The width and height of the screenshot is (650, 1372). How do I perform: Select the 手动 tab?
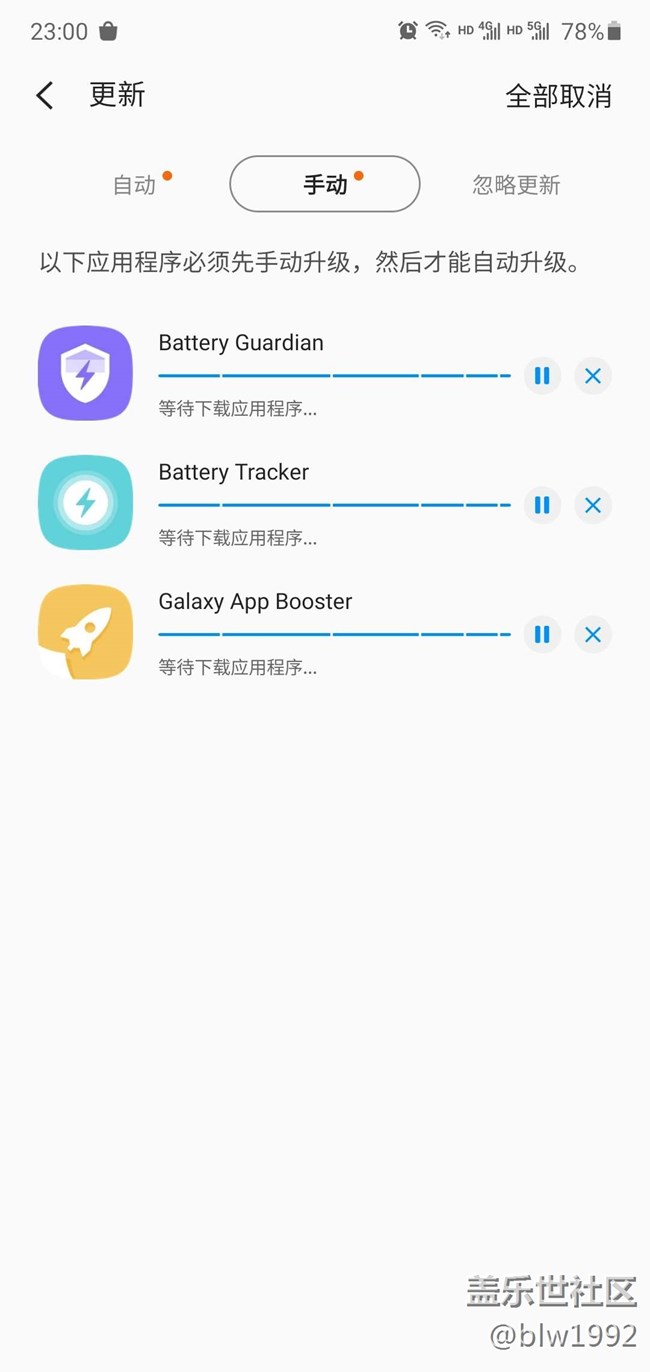click(325, 184)
